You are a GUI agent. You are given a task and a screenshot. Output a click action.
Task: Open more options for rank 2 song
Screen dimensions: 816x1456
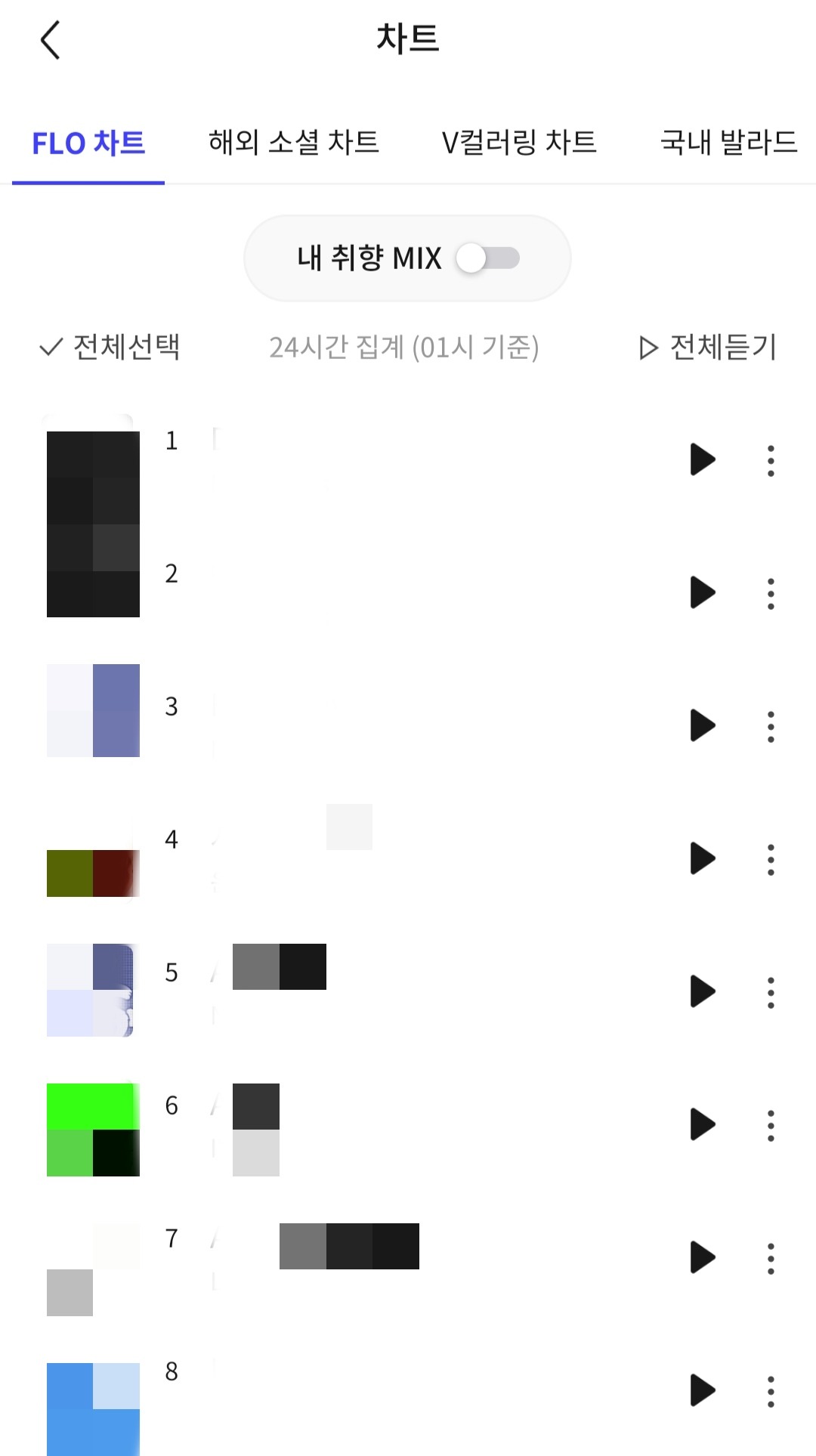(771, 594)
